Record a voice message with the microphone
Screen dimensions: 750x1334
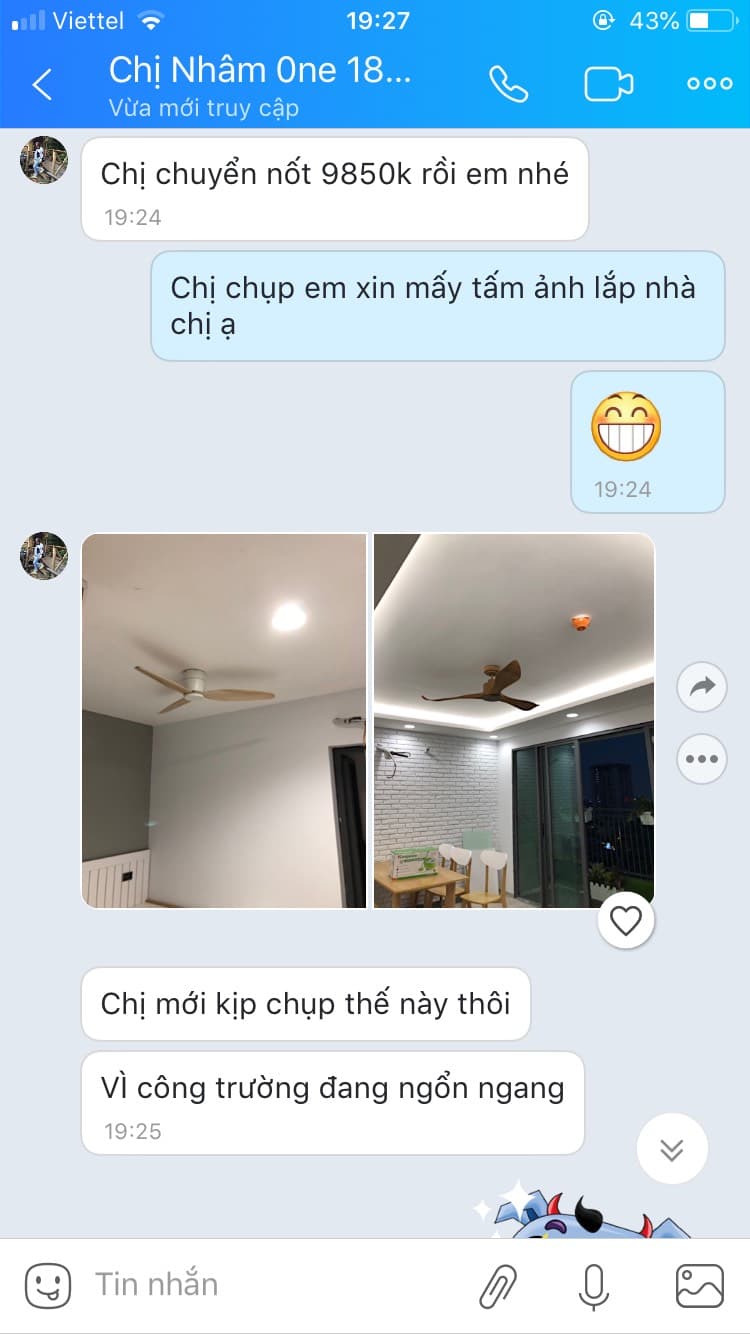click(592, 1284)
